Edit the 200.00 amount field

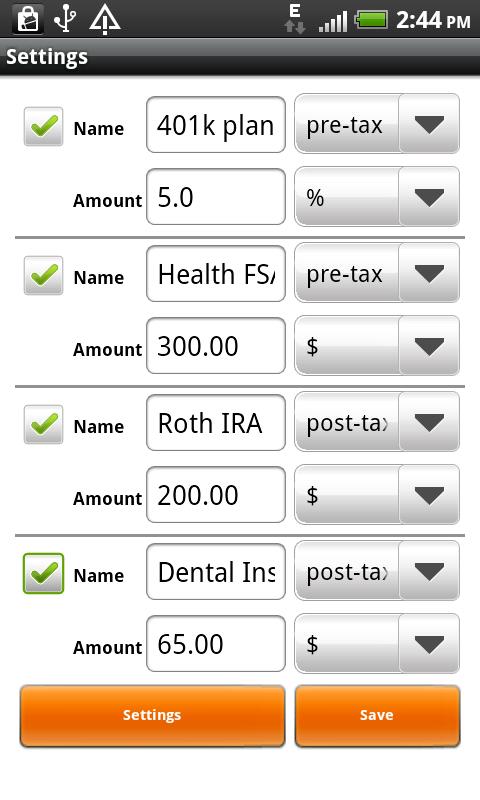216,495
